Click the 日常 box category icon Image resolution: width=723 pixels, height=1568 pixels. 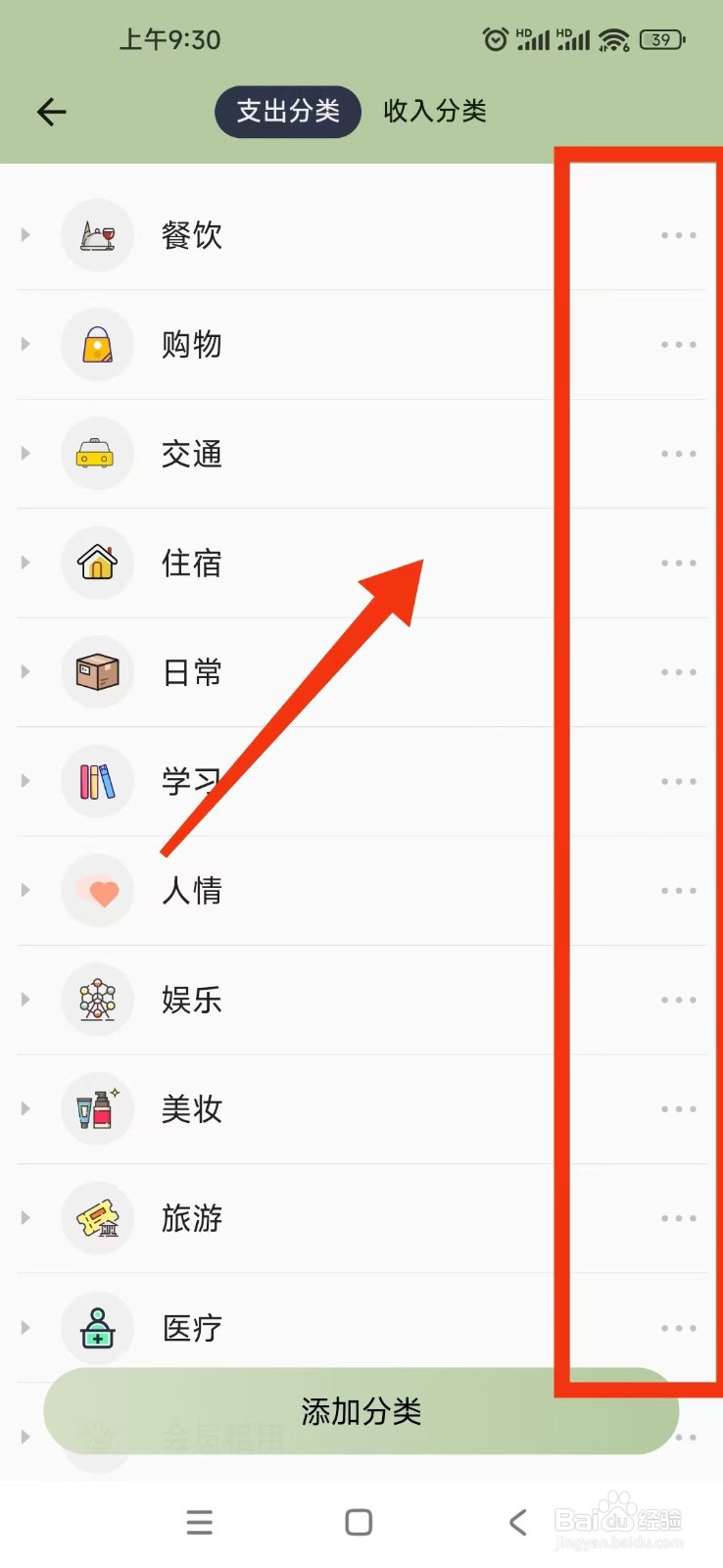tap(97, 672)
